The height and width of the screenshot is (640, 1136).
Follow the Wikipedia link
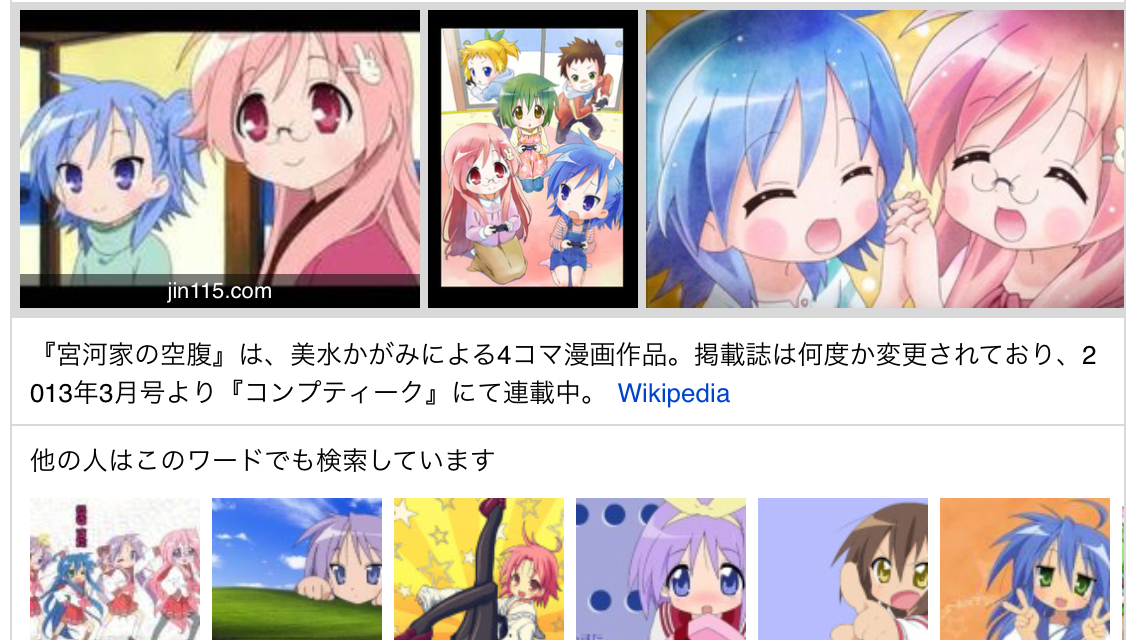pos(673,393)
